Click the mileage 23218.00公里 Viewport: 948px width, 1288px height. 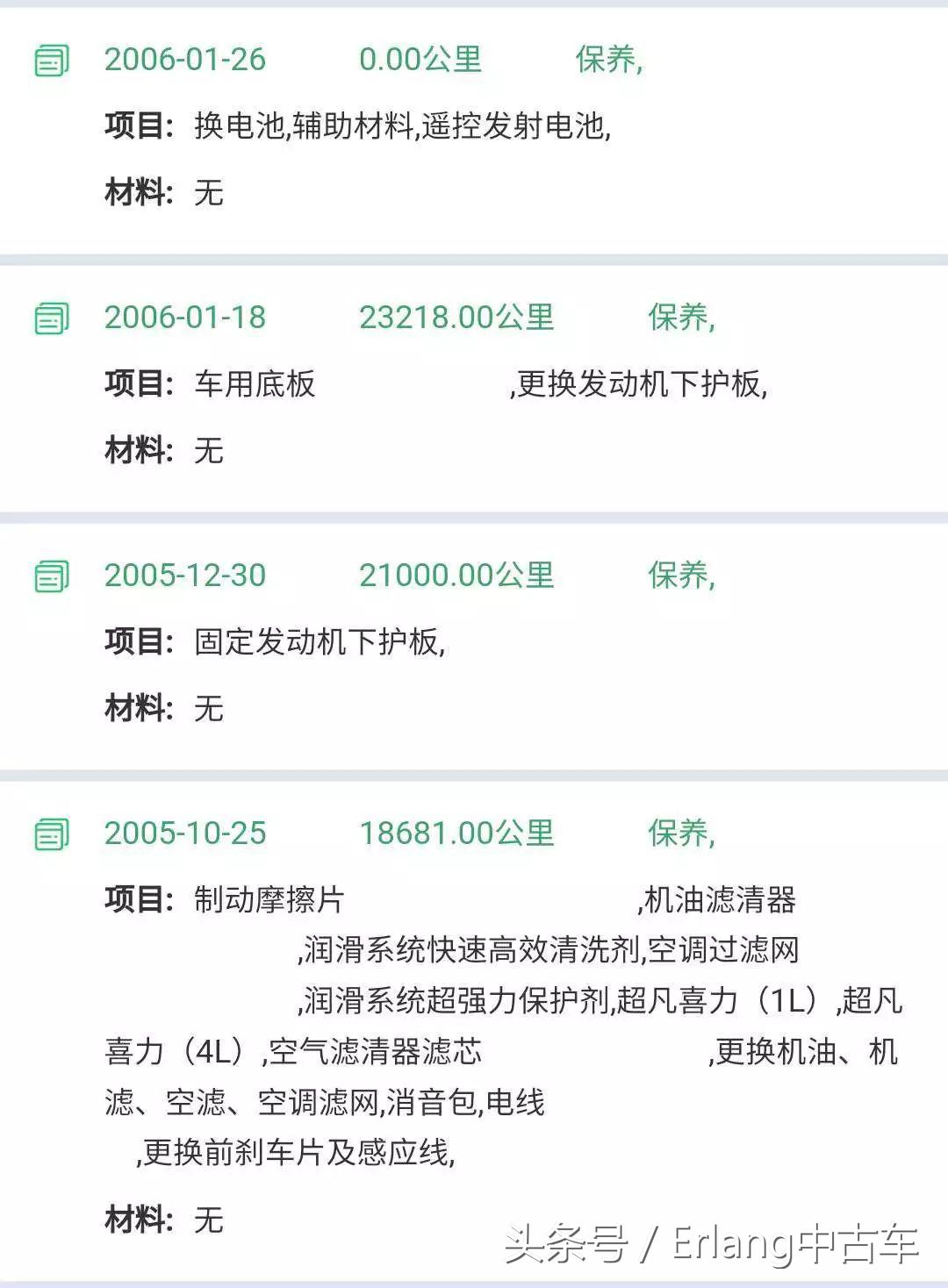pyautogui.click(x=457, y=318)
